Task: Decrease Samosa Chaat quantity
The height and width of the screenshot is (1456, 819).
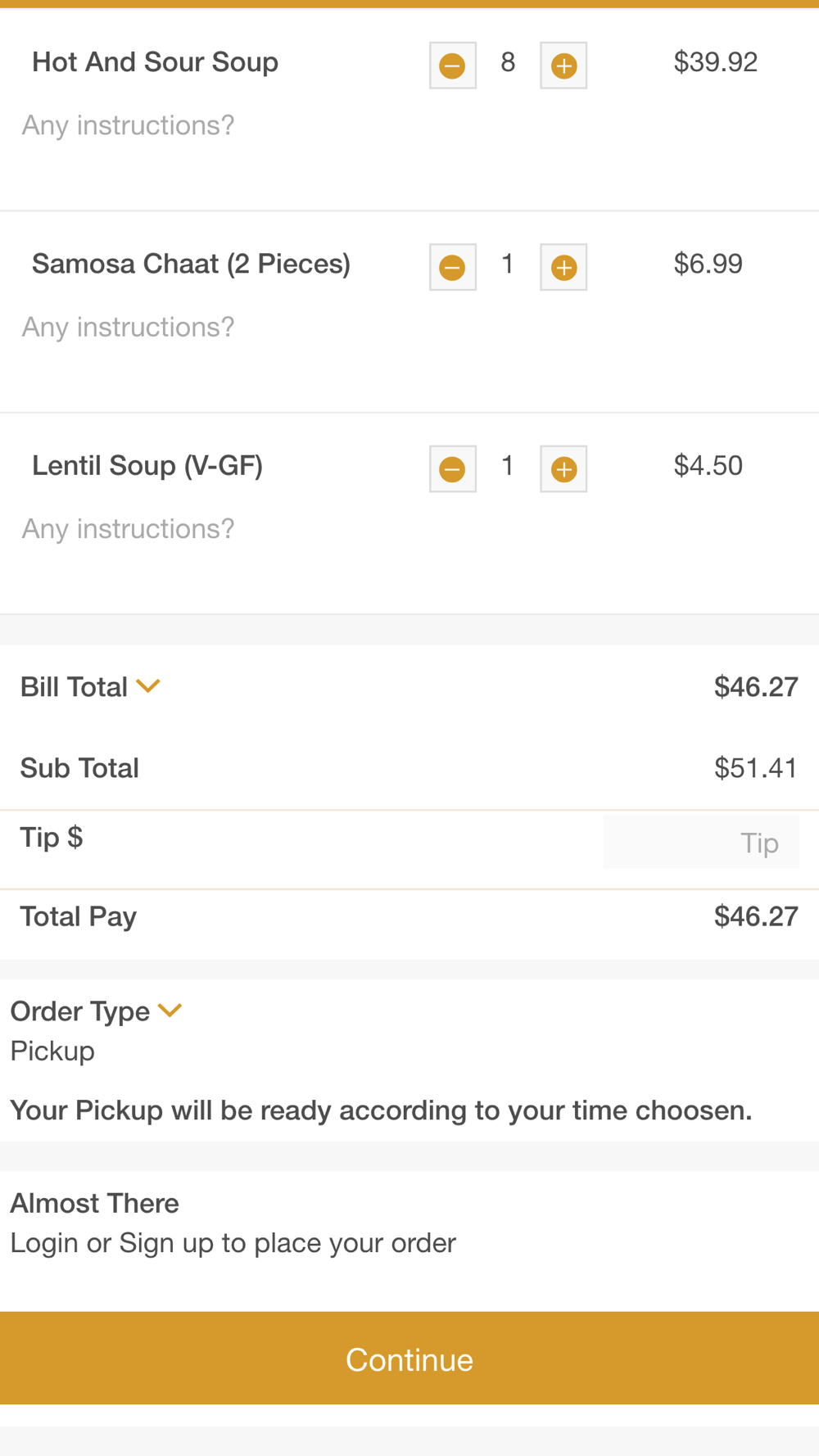Action: click(x=453, y=267)
